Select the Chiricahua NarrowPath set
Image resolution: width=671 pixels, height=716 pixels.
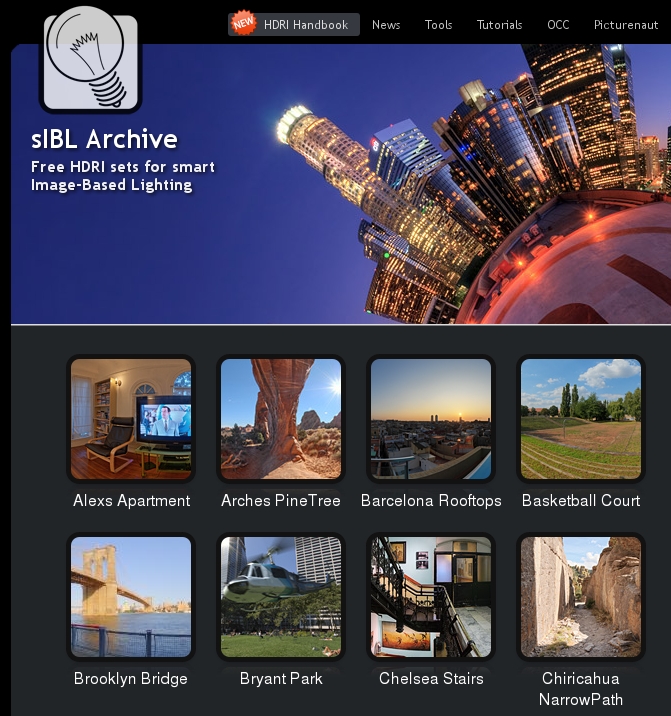click(x=581, y=597)
